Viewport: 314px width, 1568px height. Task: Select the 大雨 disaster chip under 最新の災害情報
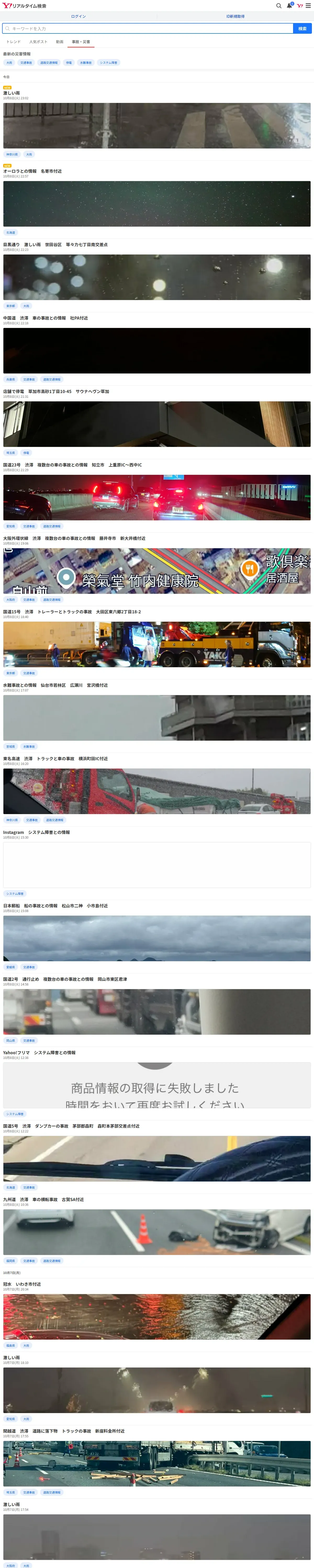click(9, 63)
